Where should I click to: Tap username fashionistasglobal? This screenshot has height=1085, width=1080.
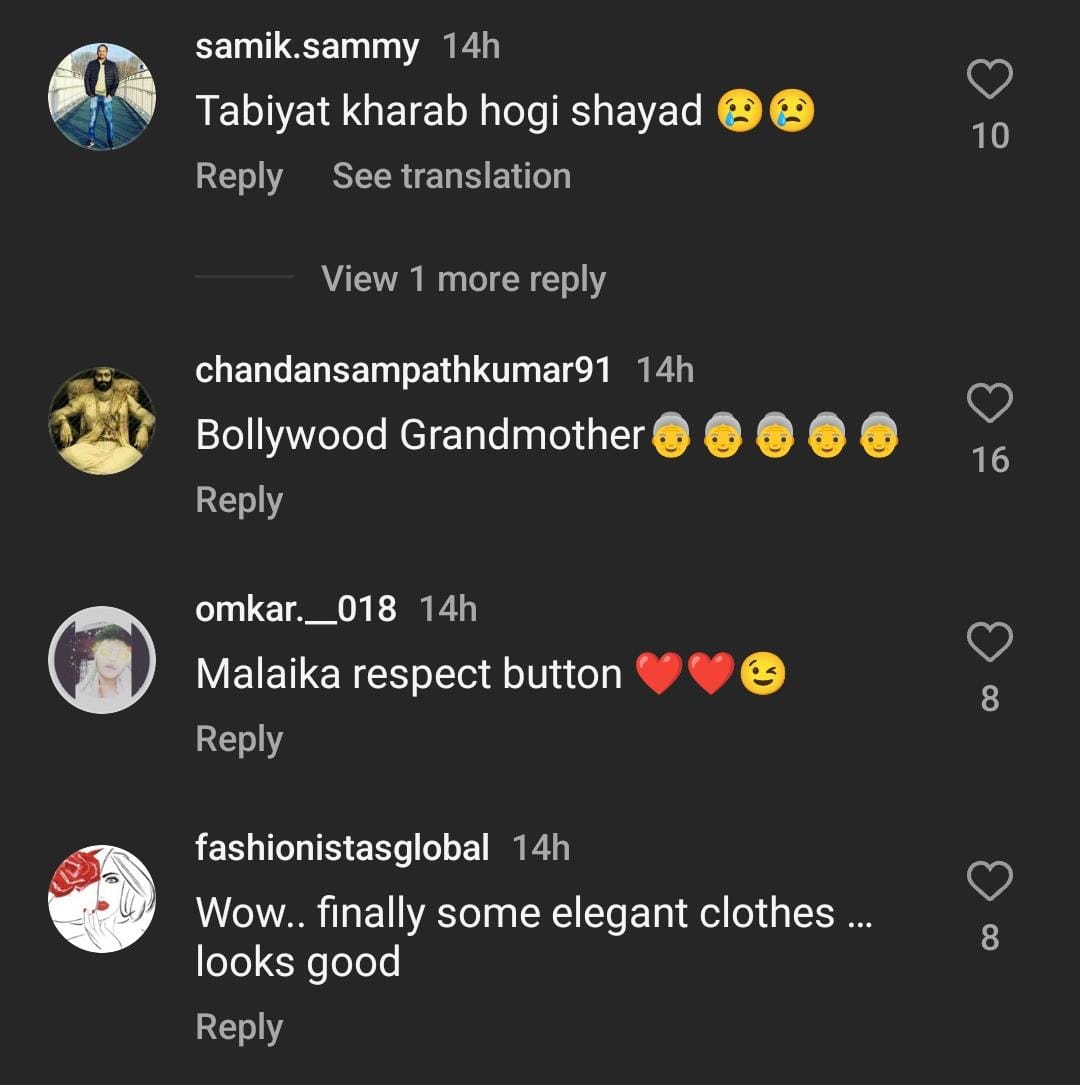click(342, 848)
